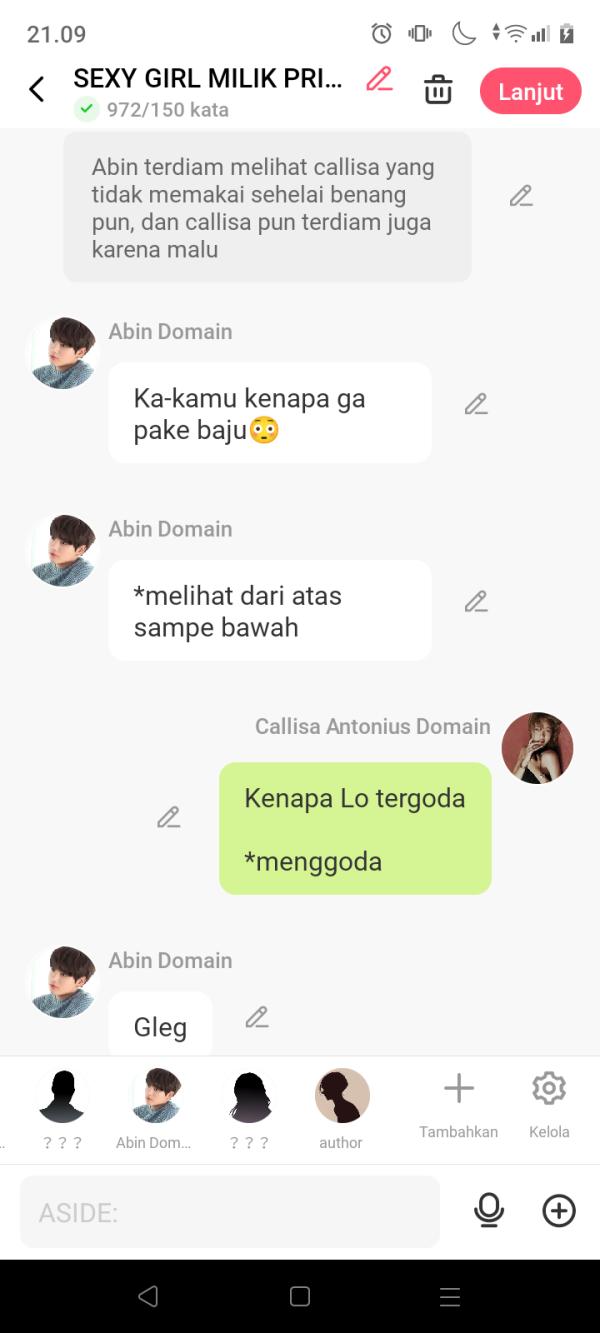Select the Abin Dom... character
Screen dimensions: 600x1333
pyautogui.click(x=156, y=1098)
